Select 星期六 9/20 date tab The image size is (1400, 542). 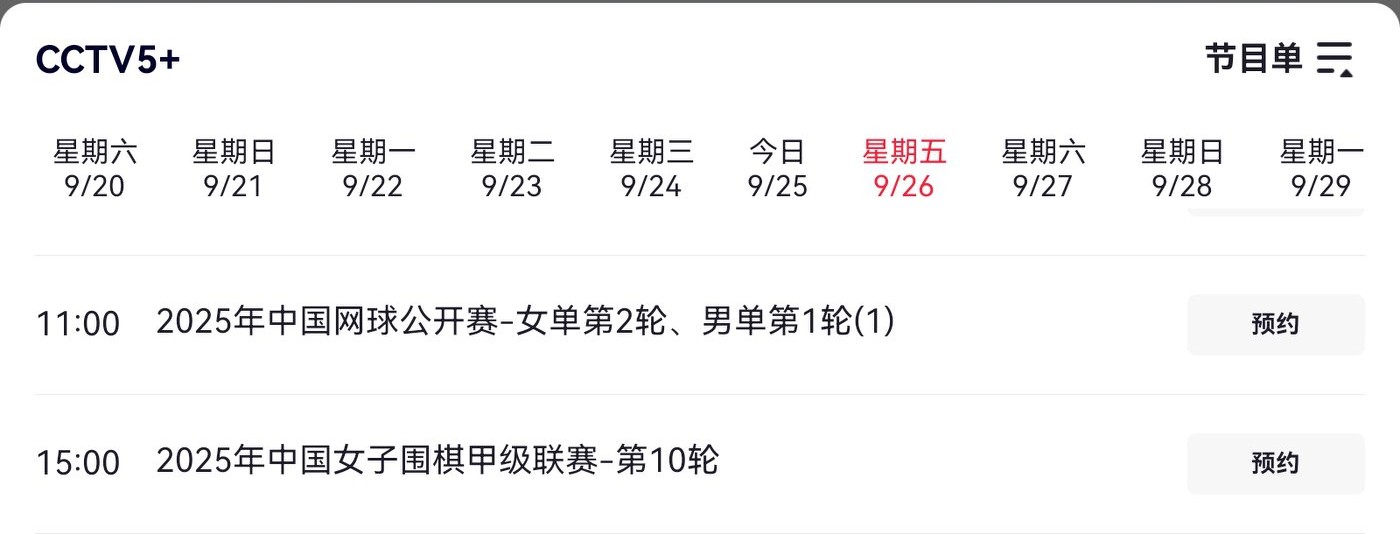click(95, 169)
